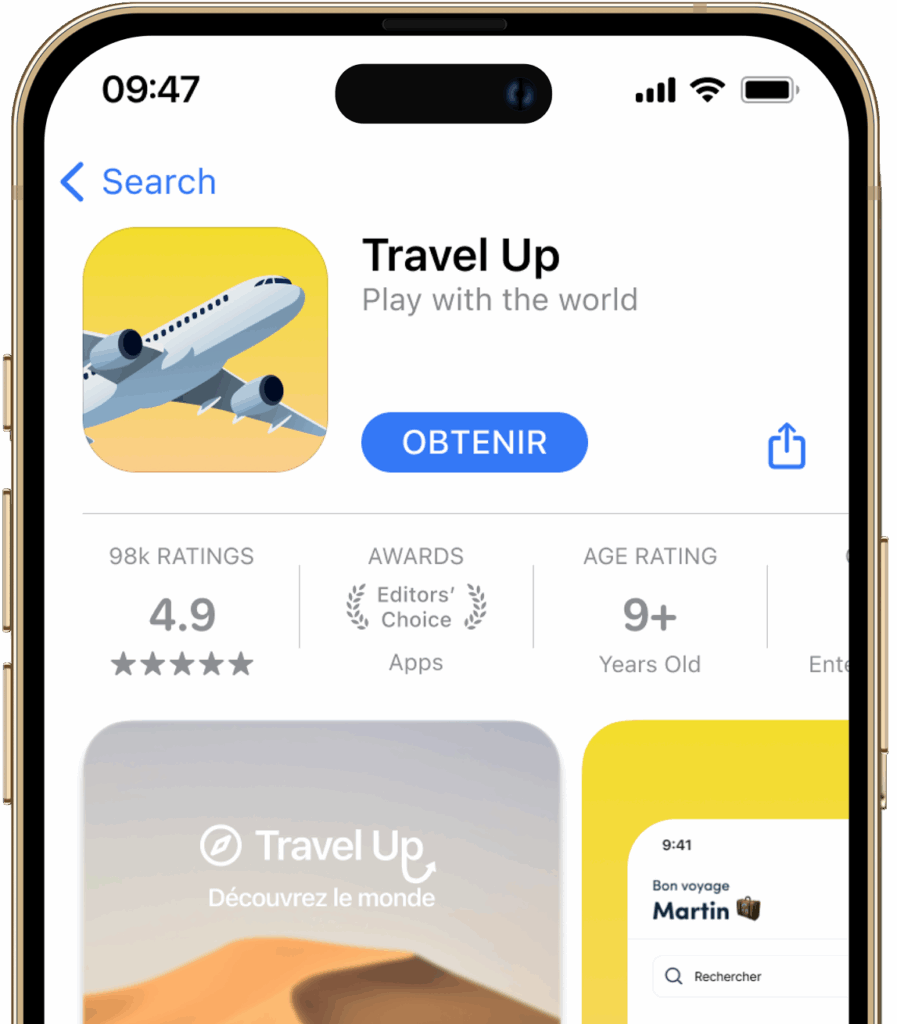Open the 98k ratings section
The image size is (897, 1024).
click(181, 612)
